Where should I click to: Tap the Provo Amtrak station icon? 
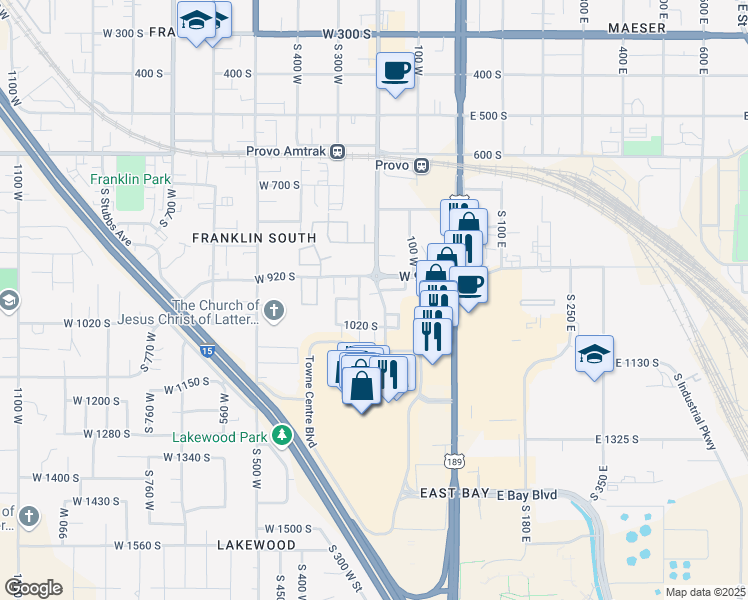338,152
